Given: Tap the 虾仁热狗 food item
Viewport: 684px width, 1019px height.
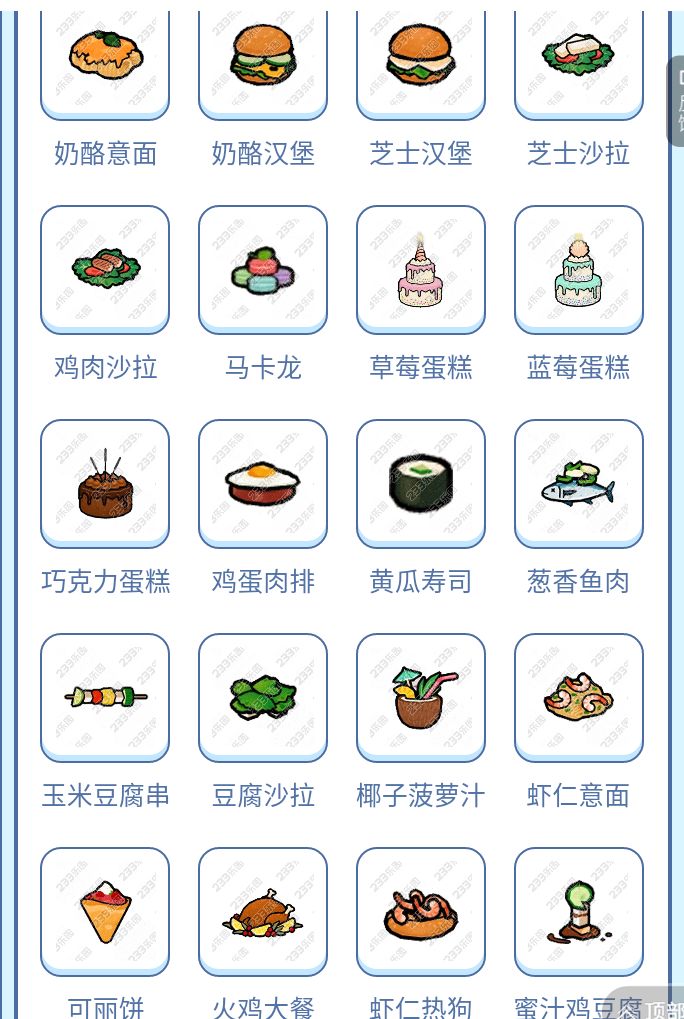Looking at the screenshot, I should [x=421, y=911].
